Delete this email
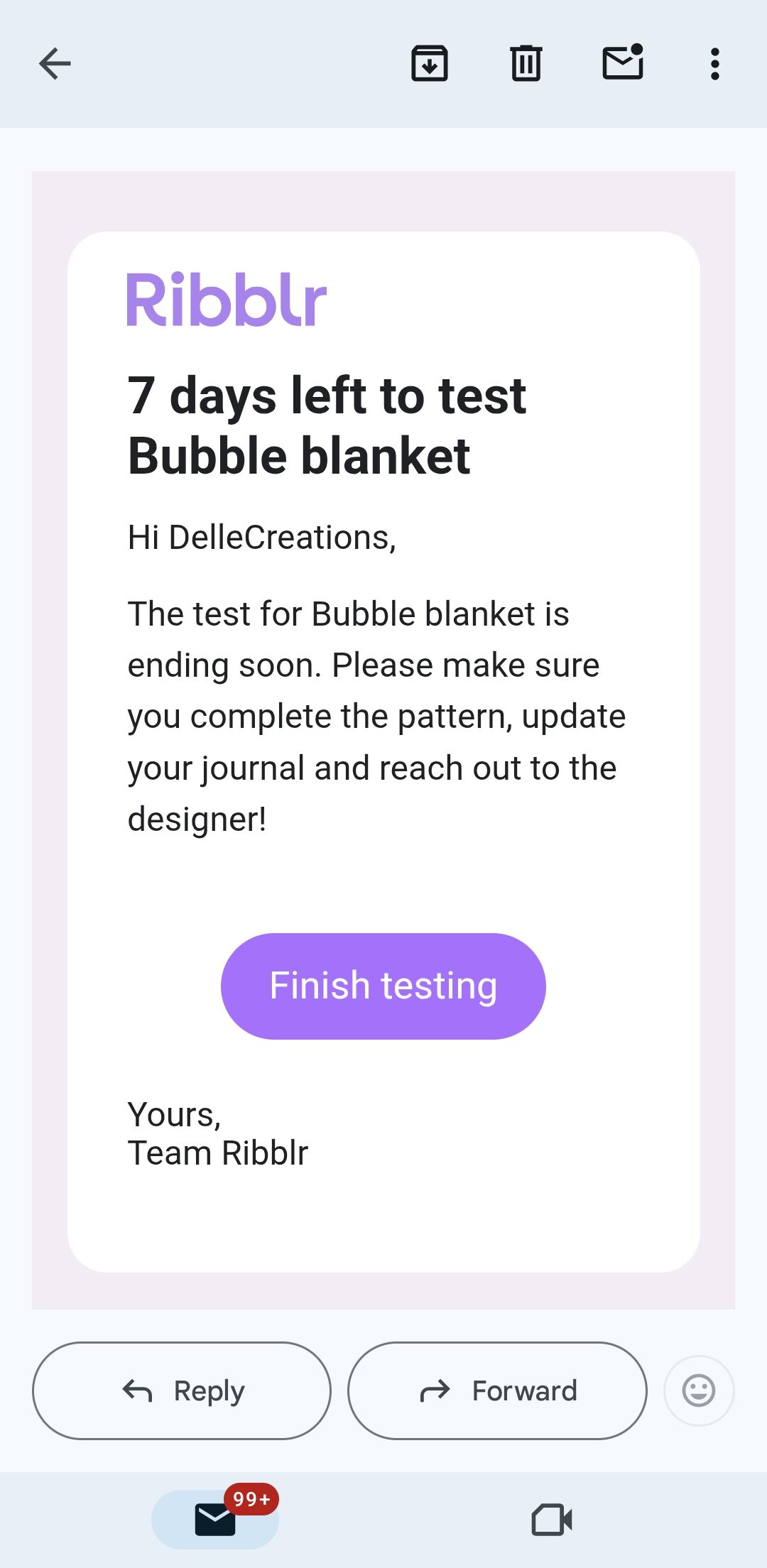The height and width of the screenshot is (1568, 767). (x=526, y=64)
